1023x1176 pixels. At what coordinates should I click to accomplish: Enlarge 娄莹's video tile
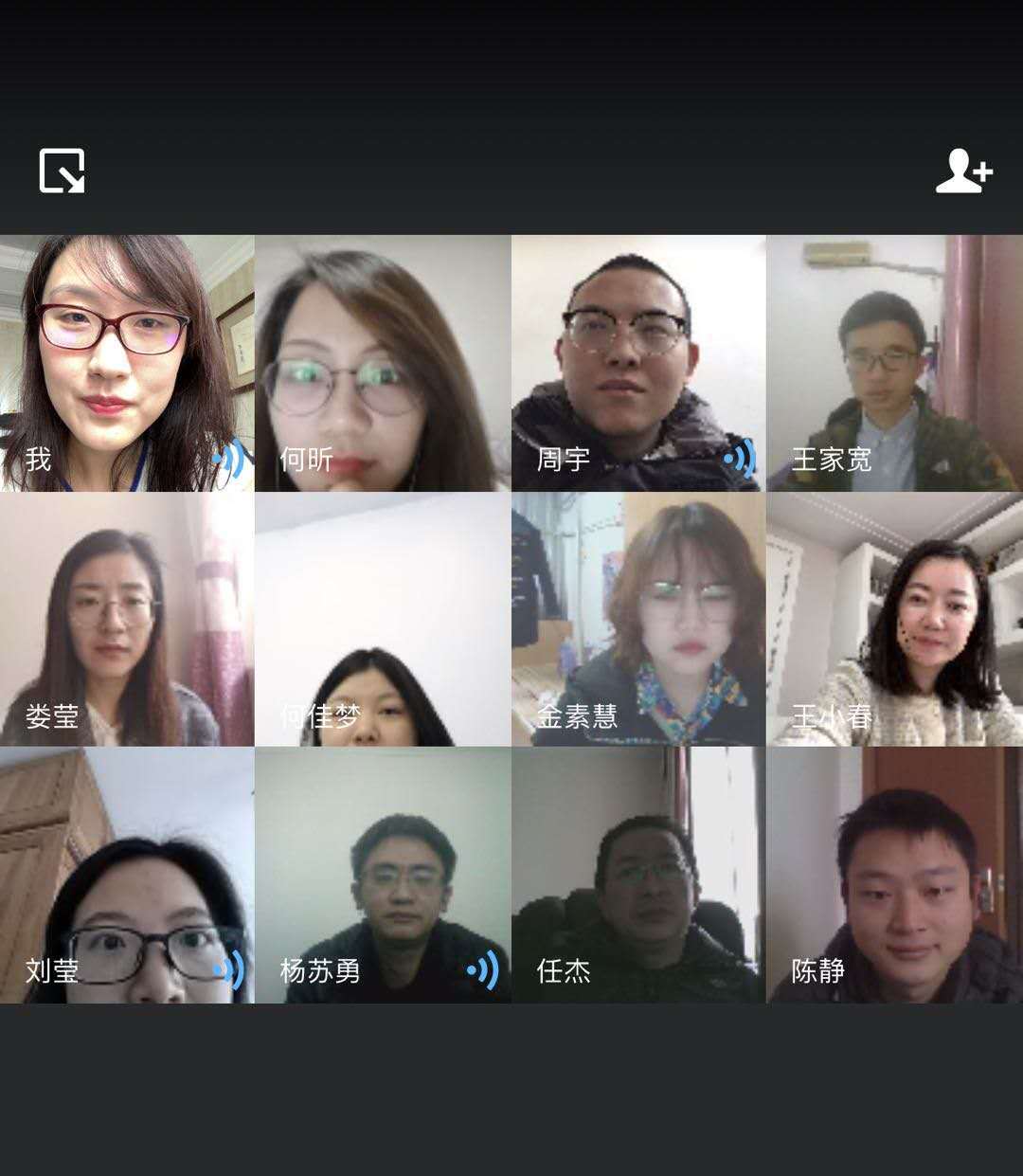[127, 619]
